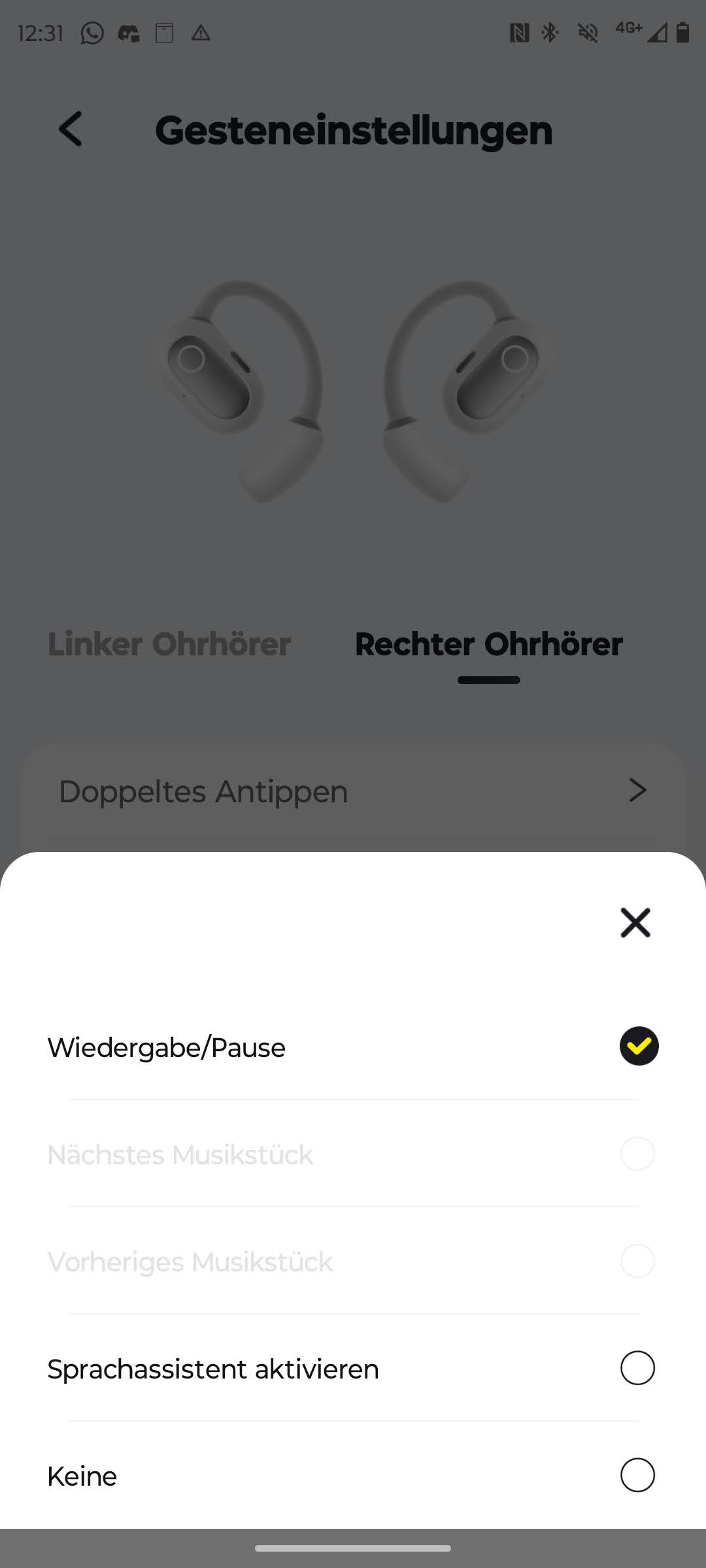
Task: Select the Keine option
Action: coord(353,1475)
